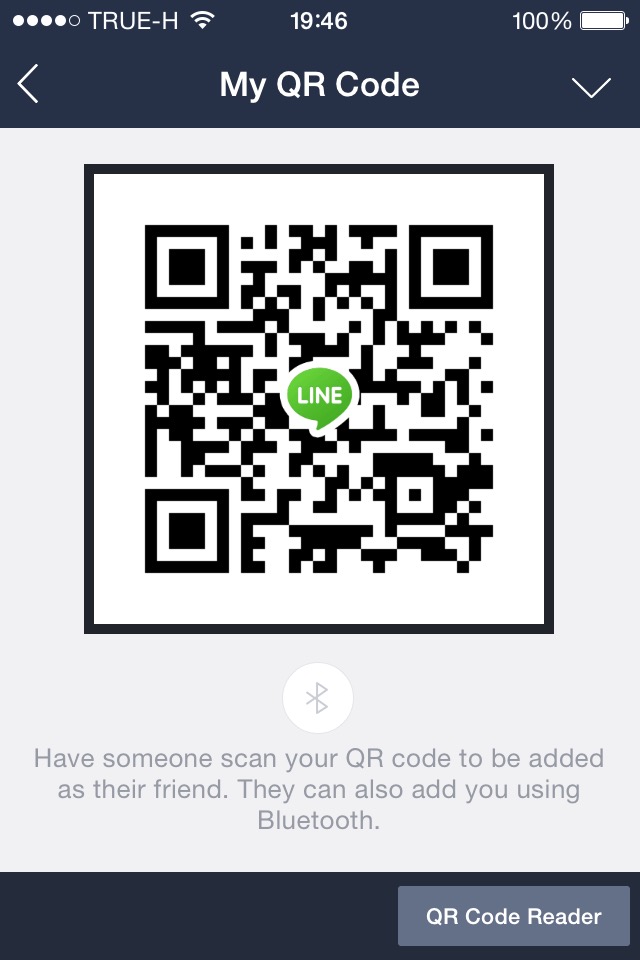
Task: Add a friend using the Bluetooth icon
Action: [318, 698]
